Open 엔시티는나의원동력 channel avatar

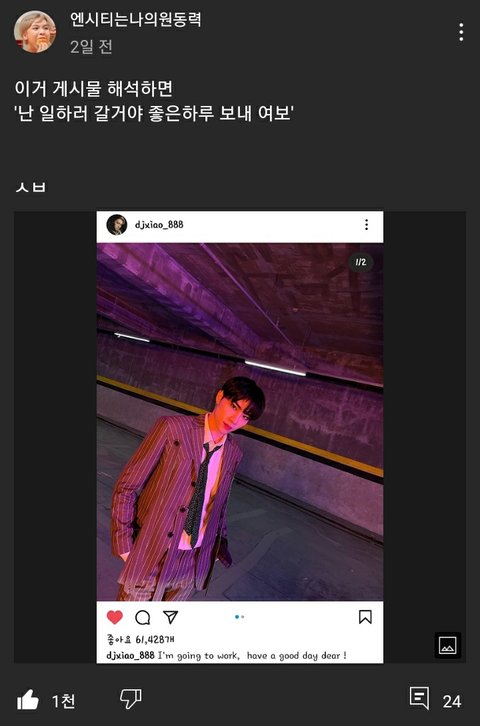tap(35, 31)
